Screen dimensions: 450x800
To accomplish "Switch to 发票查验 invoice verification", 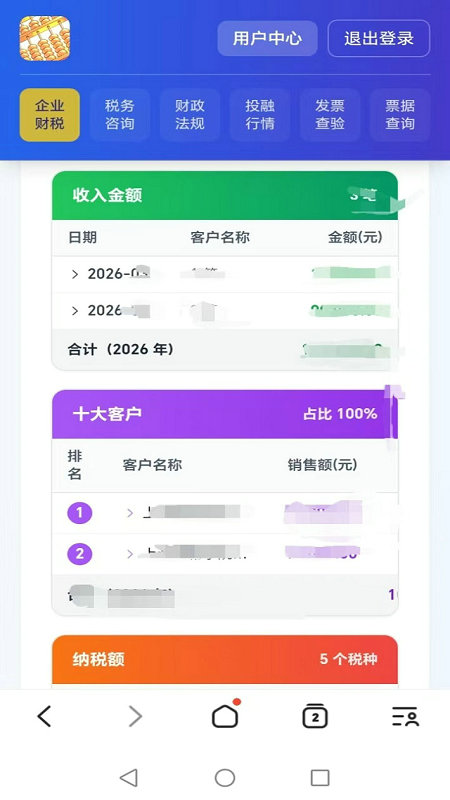I will [x=330, y=115].
